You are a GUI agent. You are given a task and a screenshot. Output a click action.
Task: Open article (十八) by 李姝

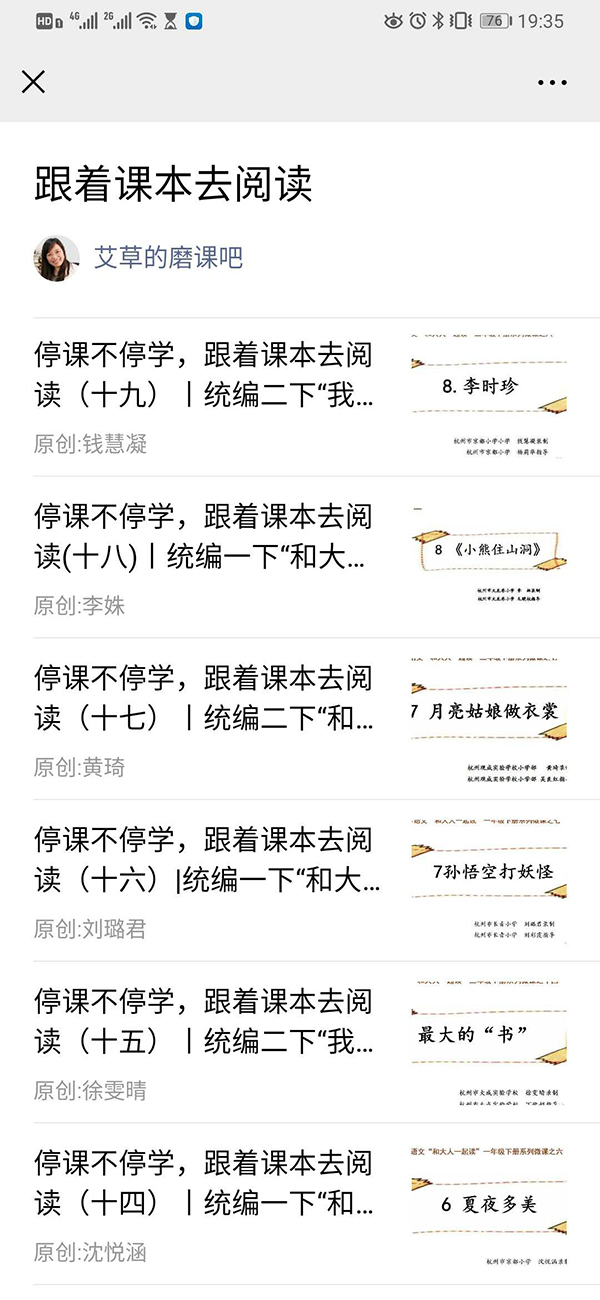click(205, 537)
